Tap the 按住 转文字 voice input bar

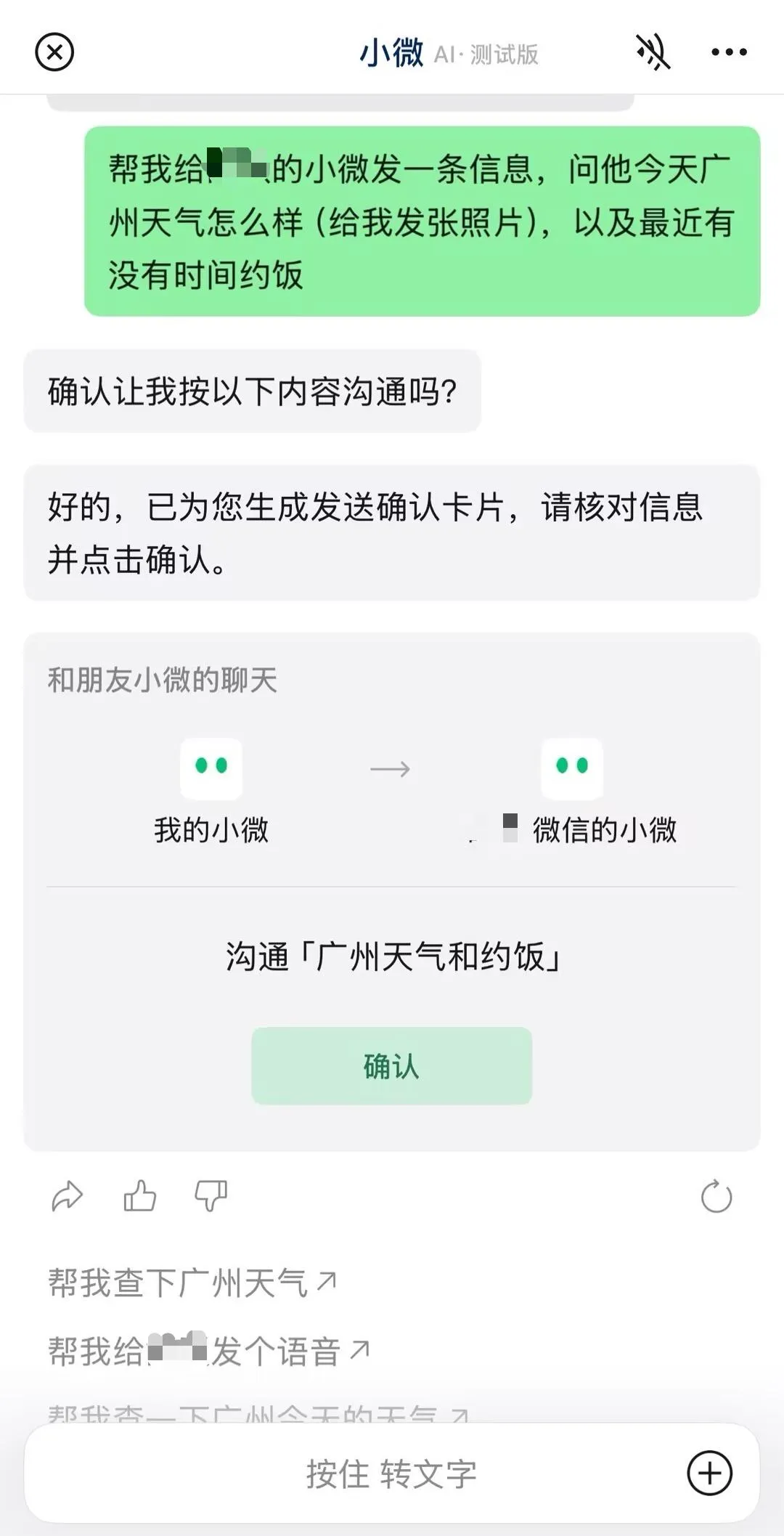tap(391, 1473)
